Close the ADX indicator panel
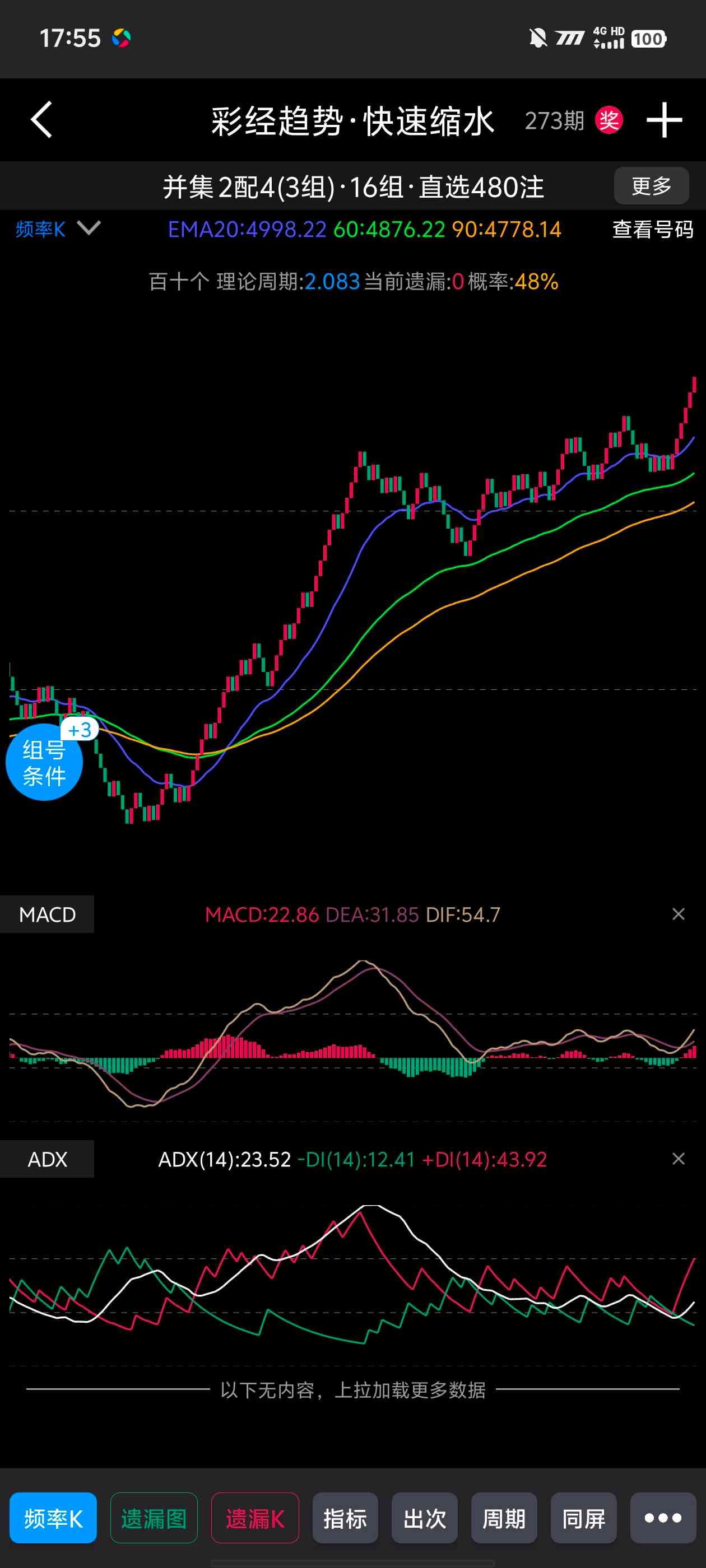This screenshot has height=1568, width=706. tap(678, 1158)
